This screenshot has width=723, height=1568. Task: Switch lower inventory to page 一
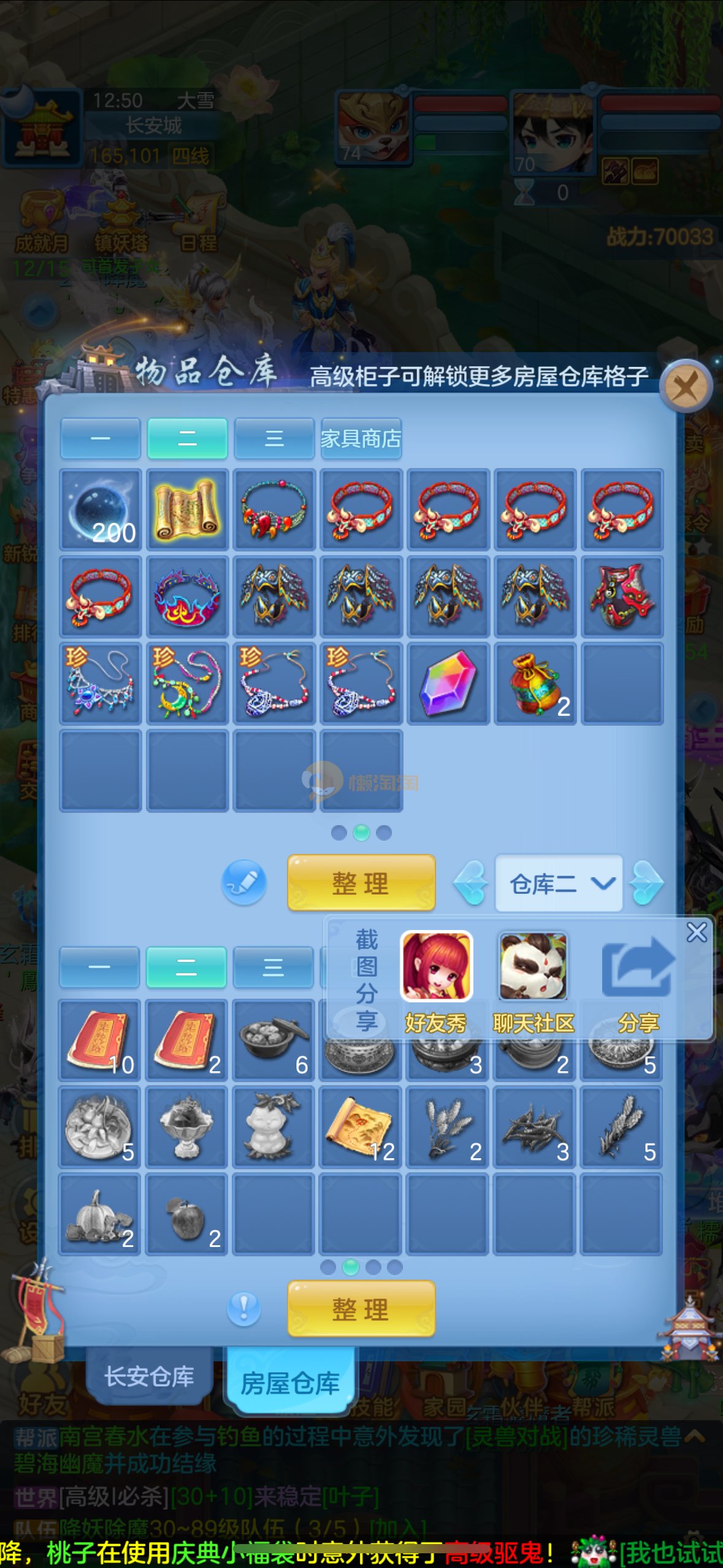click(x=99, y=967)
